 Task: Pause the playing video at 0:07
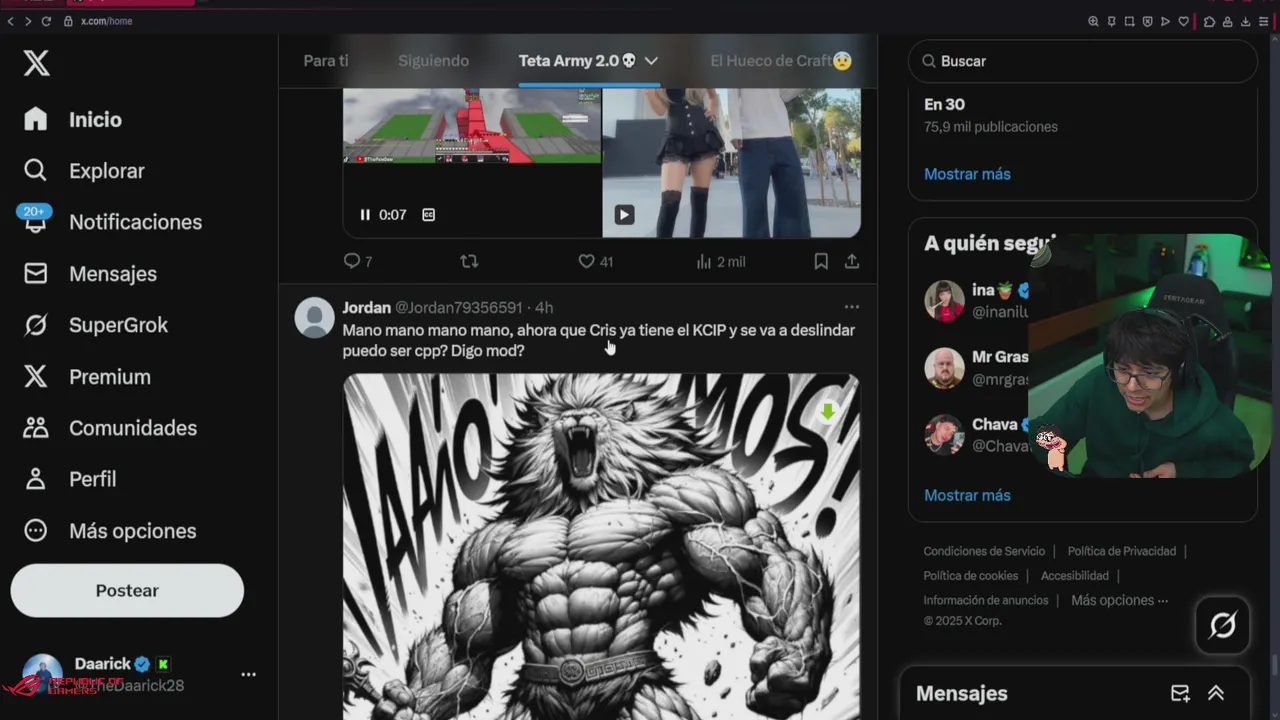(x=365, y=215)
